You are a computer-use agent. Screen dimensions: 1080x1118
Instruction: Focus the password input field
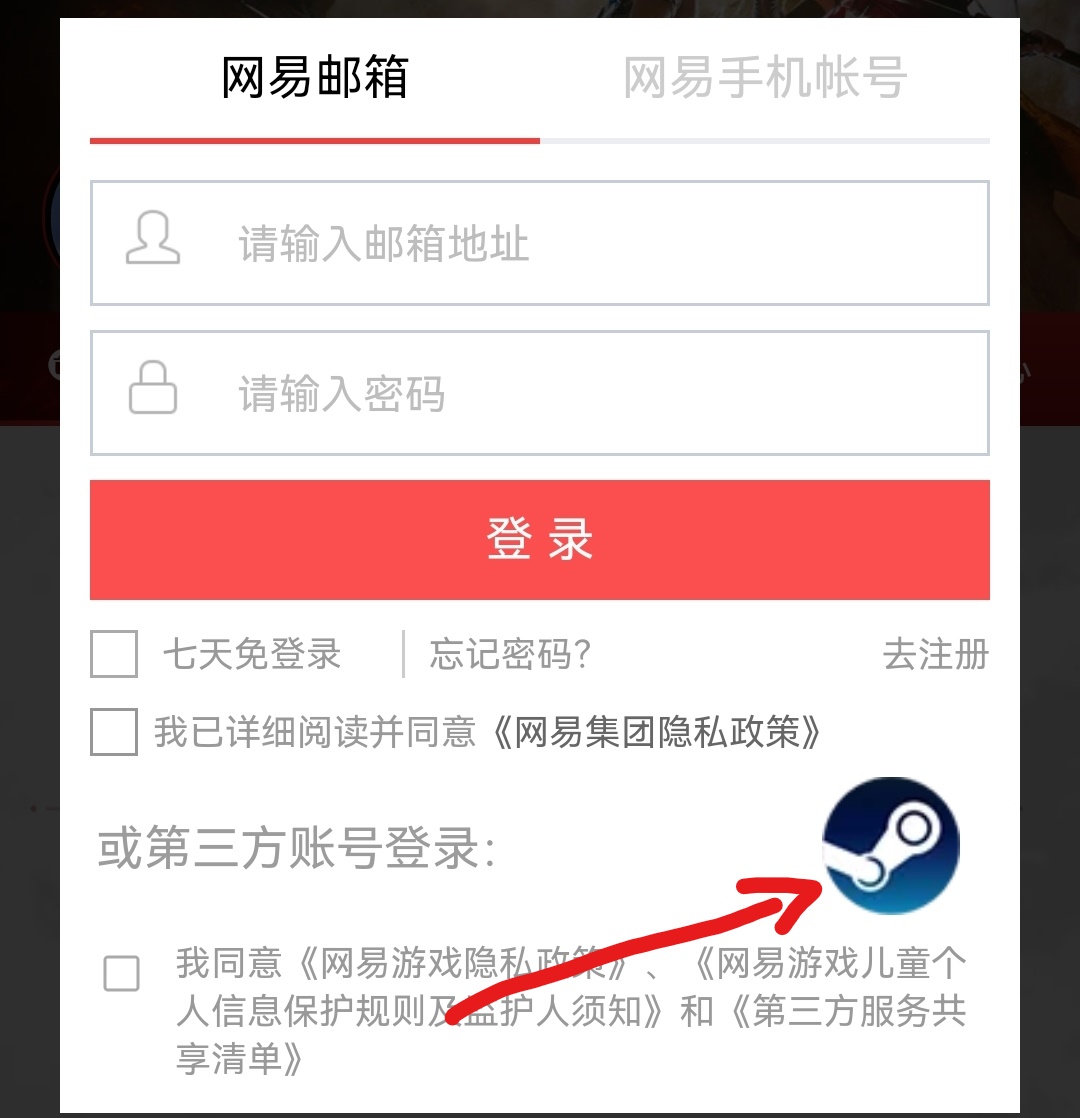[540, 393]
